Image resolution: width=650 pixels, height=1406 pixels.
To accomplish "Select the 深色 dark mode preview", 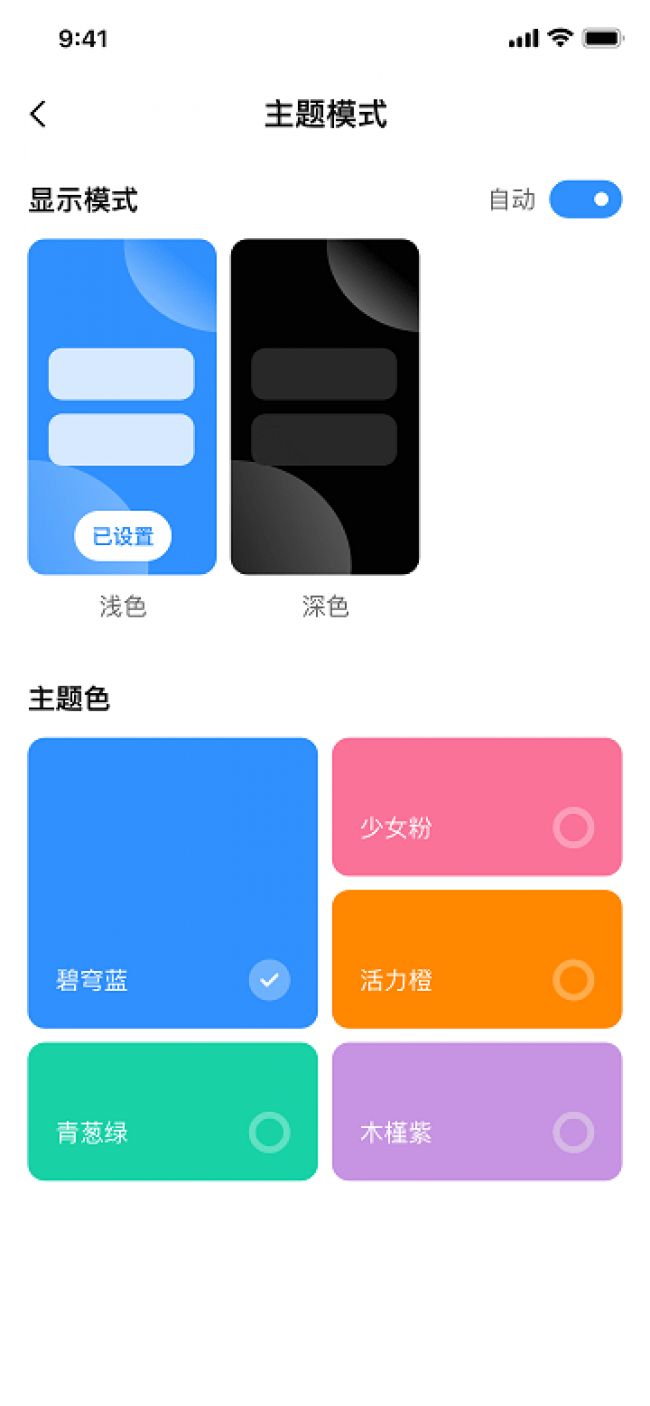I will click(325, 407).
